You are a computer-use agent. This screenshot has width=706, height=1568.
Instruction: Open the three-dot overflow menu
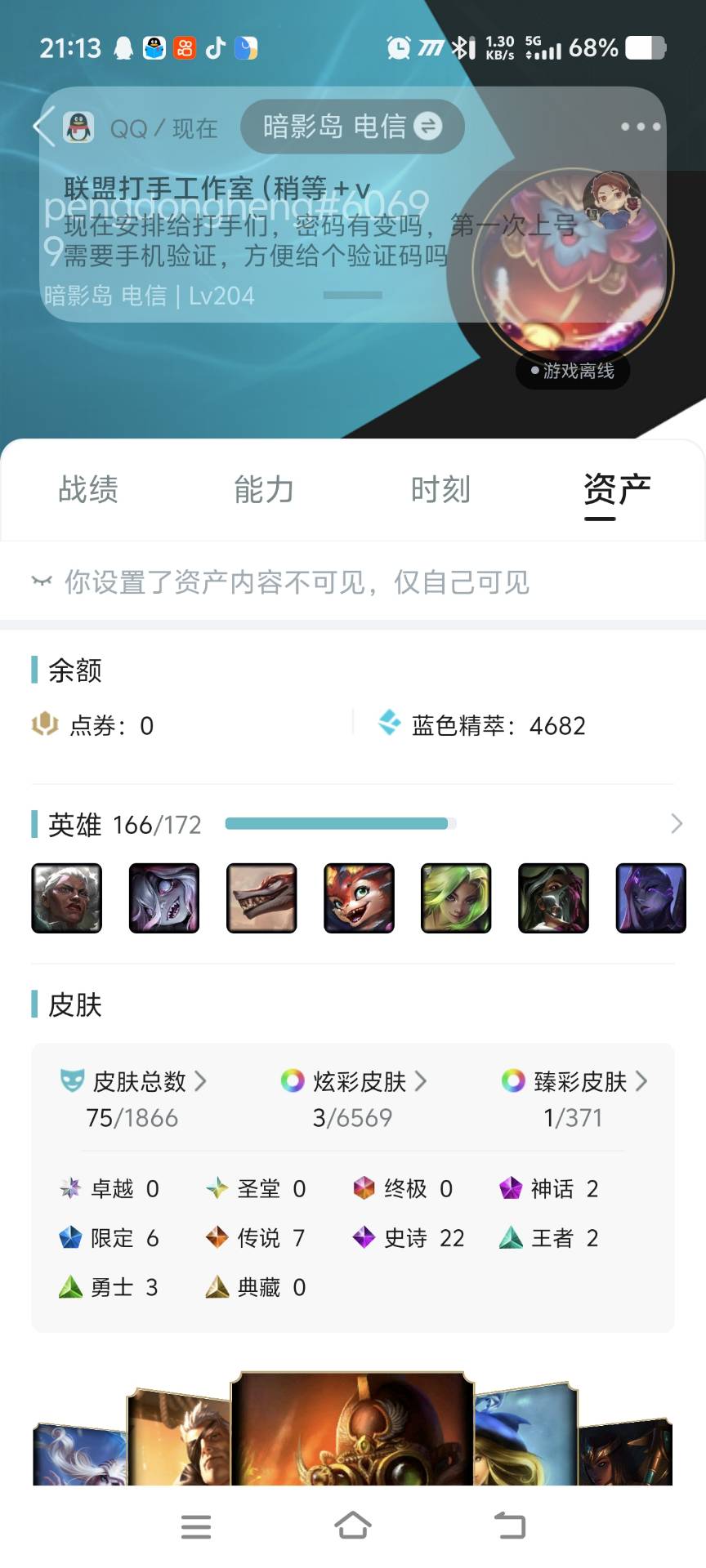640,127
